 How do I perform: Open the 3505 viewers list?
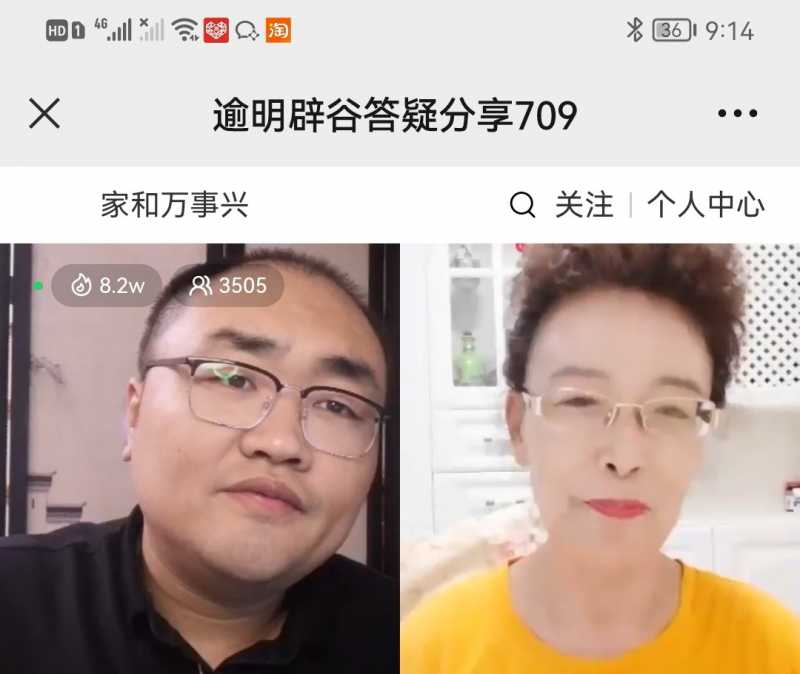tap(229, 286)
